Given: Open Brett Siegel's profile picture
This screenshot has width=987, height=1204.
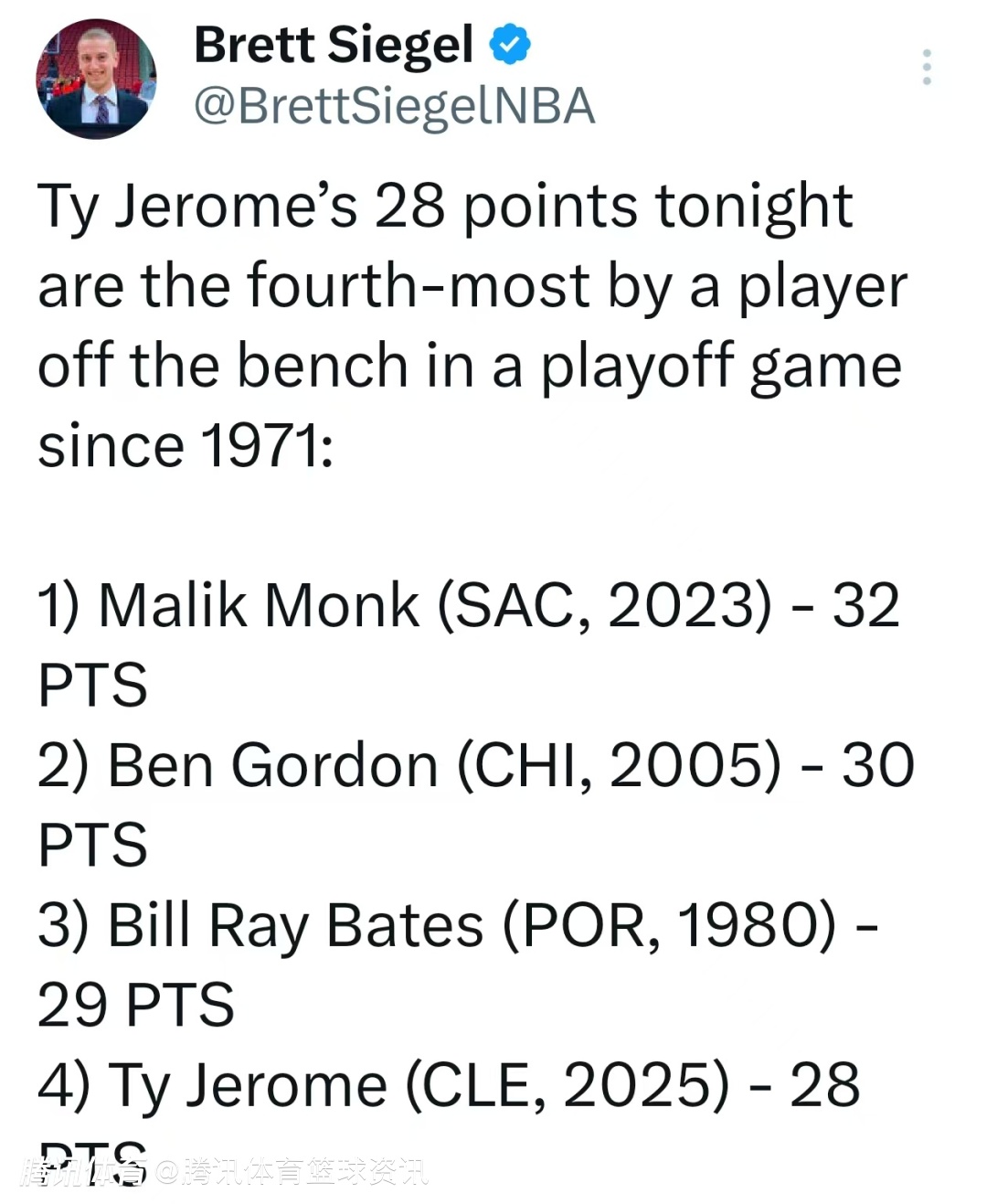Looking at the screenshot, I should 96,79.
